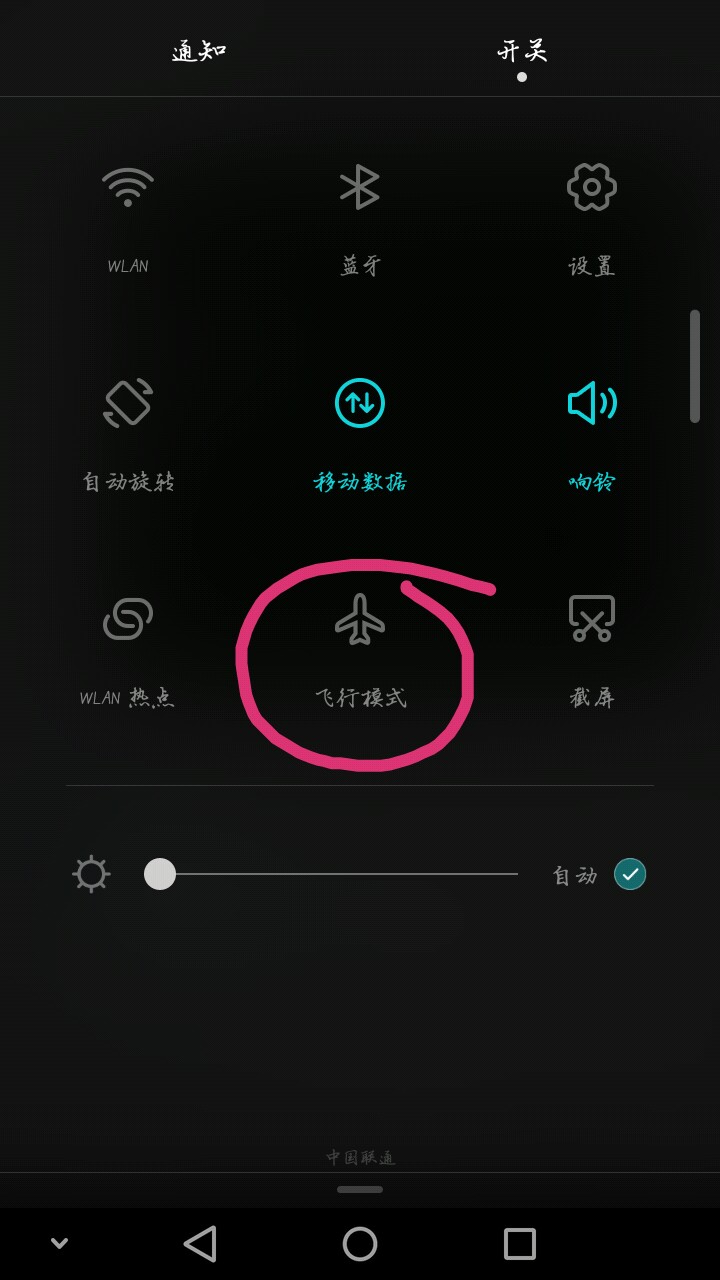Viewport: 720px width, 1280px height.
Task: Uncheck the 自动 brightness checkbox
Action: pyautogui.click(x=630, y=874)
